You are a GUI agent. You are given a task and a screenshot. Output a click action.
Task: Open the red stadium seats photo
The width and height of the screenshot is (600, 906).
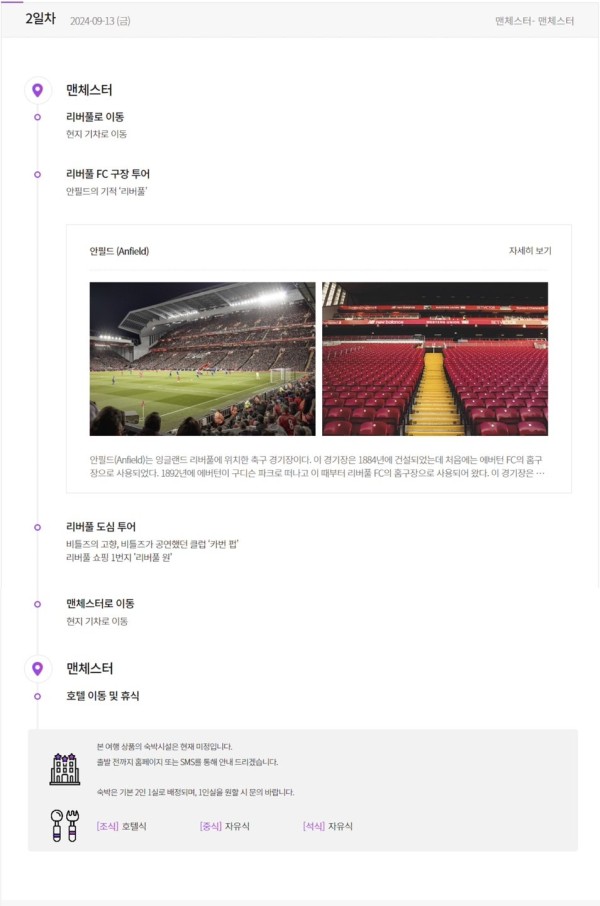[434, 358]
